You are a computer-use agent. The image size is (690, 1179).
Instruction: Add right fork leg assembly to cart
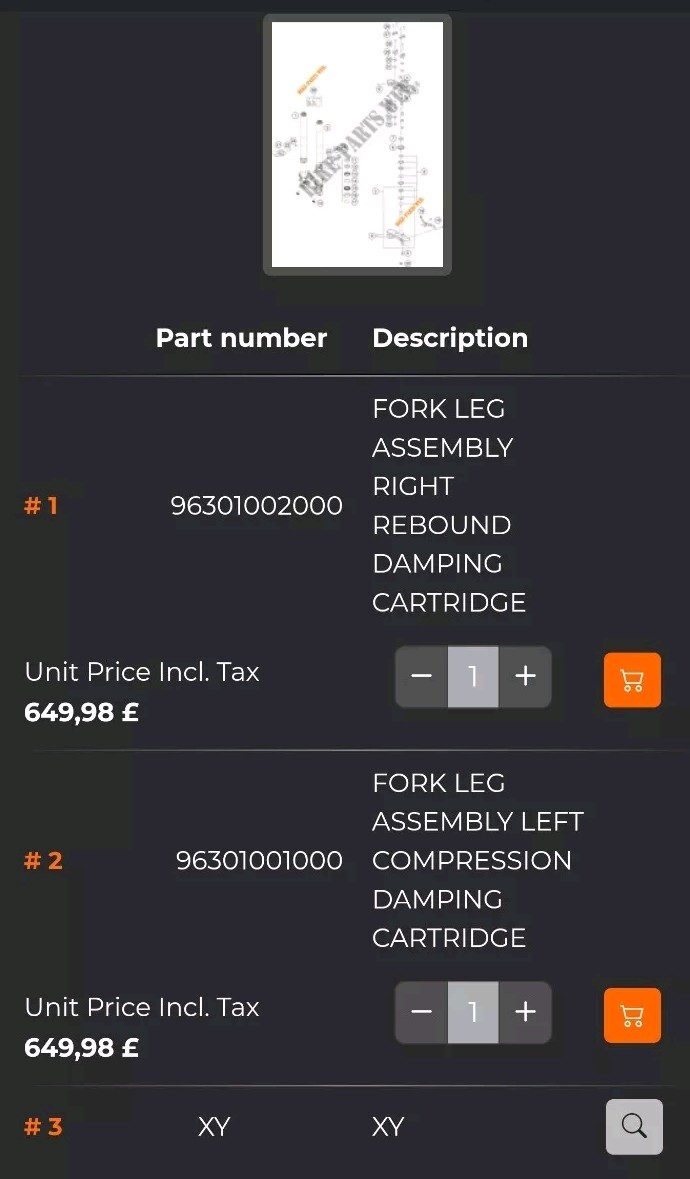tap(632, 680)
